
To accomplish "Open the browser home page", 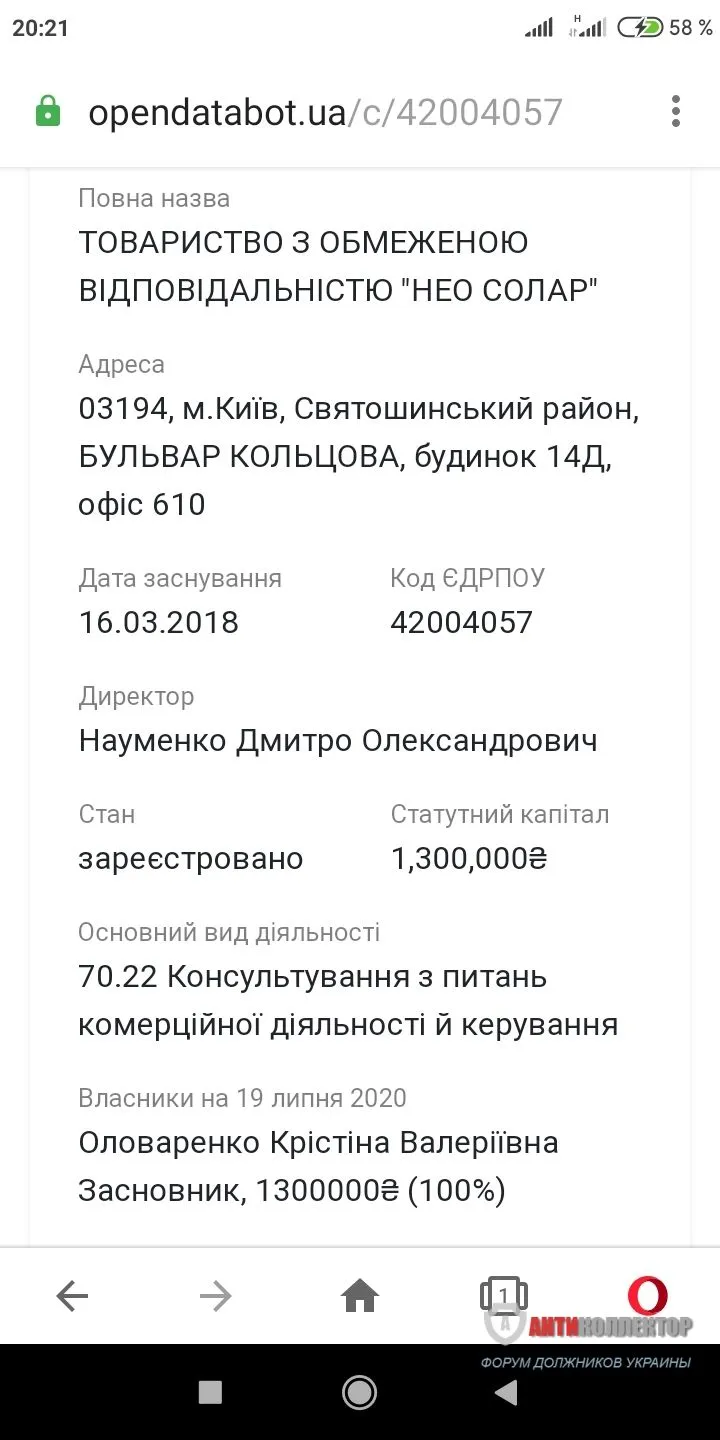I will 360,1297.
